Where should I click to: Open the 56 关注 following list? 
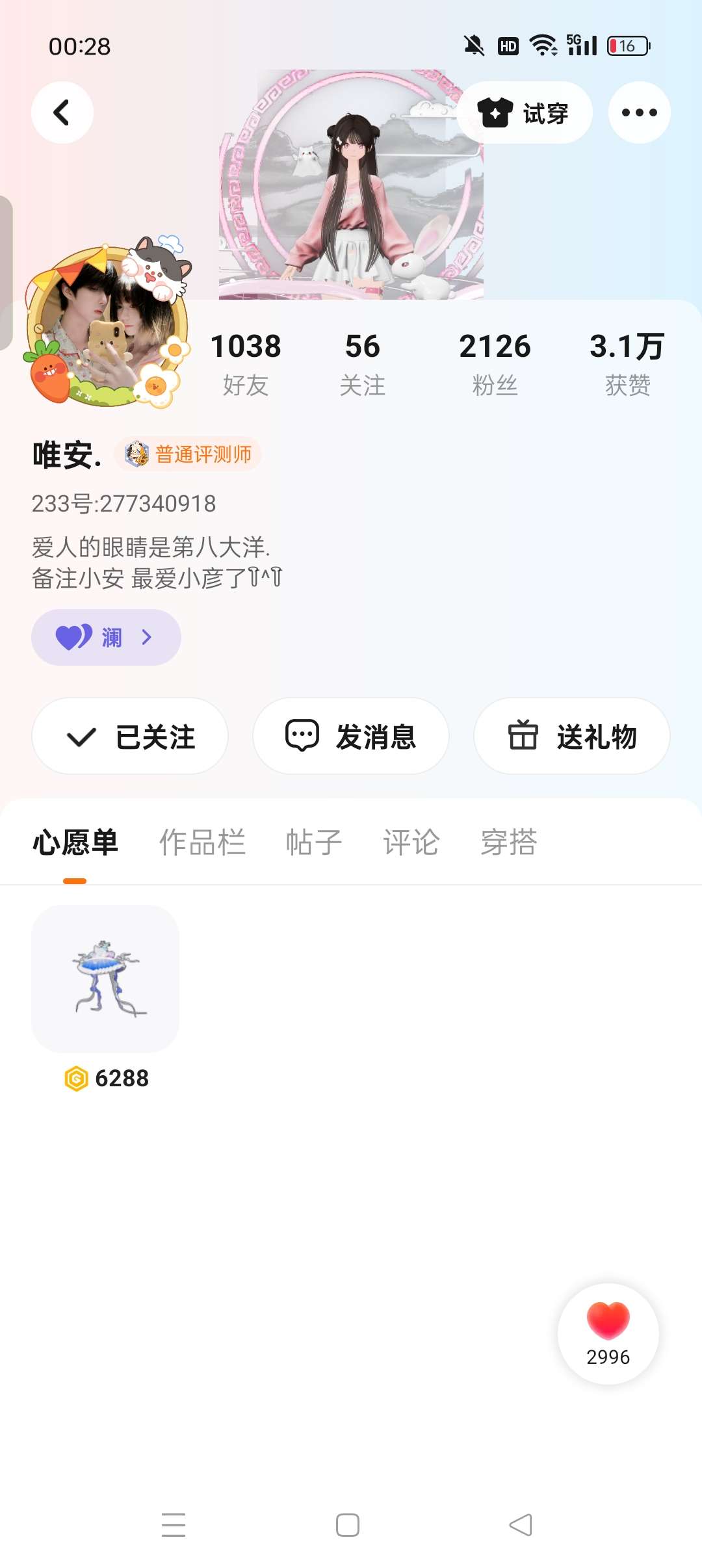pyautogui.click(x=362, y=363)
